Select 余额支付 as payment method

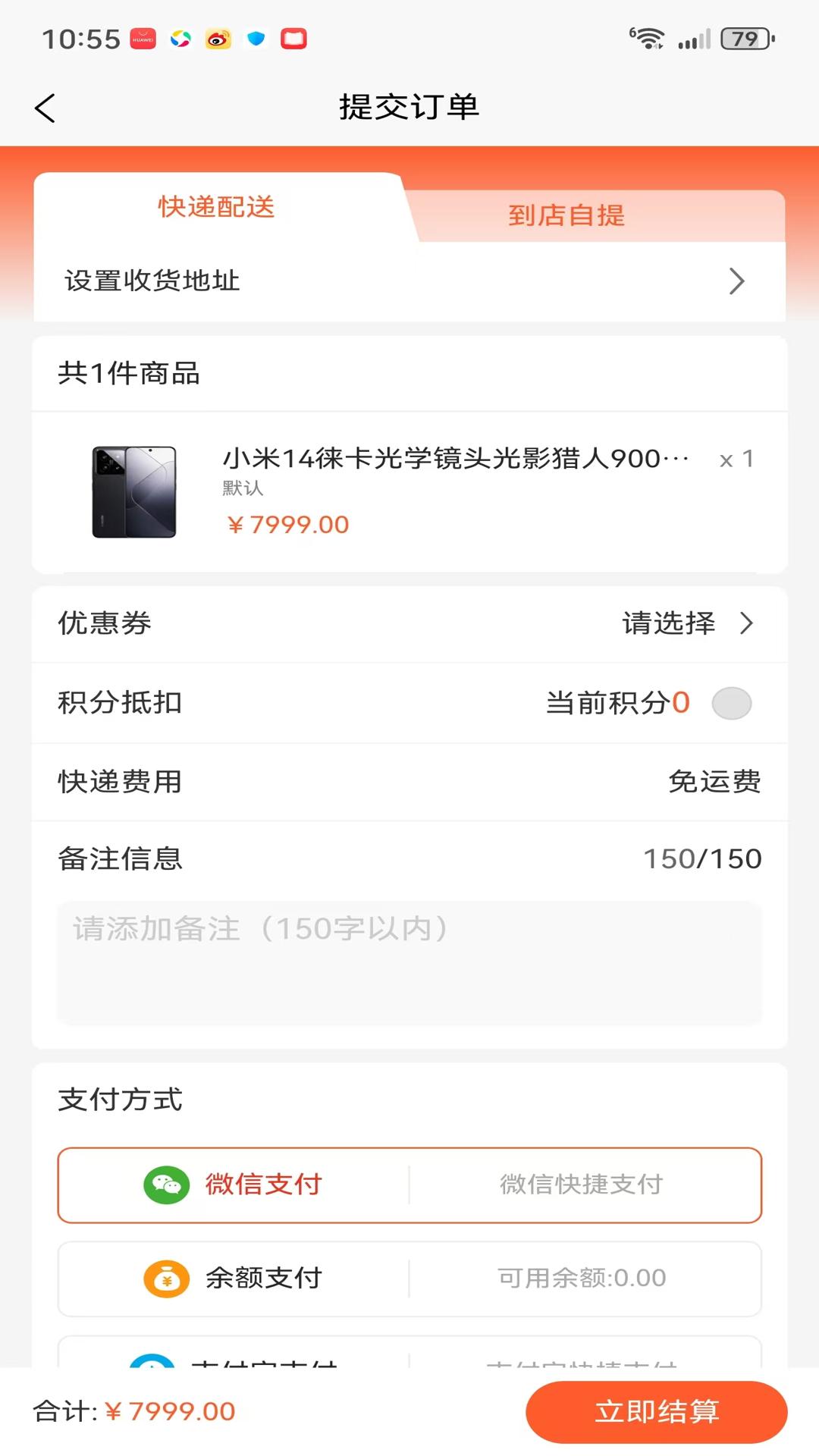(x=409, y=1278)
